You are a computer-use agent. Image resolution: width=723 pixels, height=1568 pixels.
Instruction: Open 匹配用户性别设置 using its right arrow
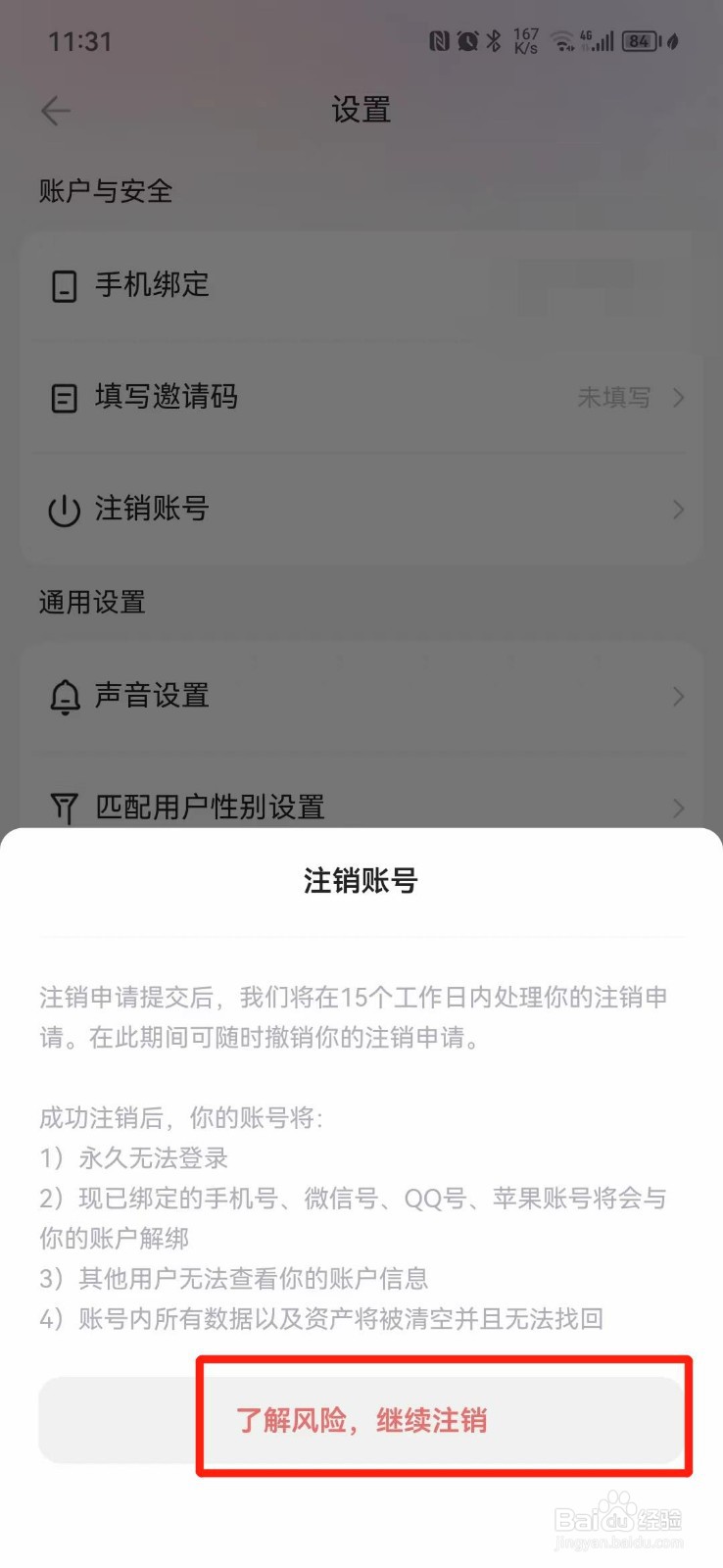(677, 808)
